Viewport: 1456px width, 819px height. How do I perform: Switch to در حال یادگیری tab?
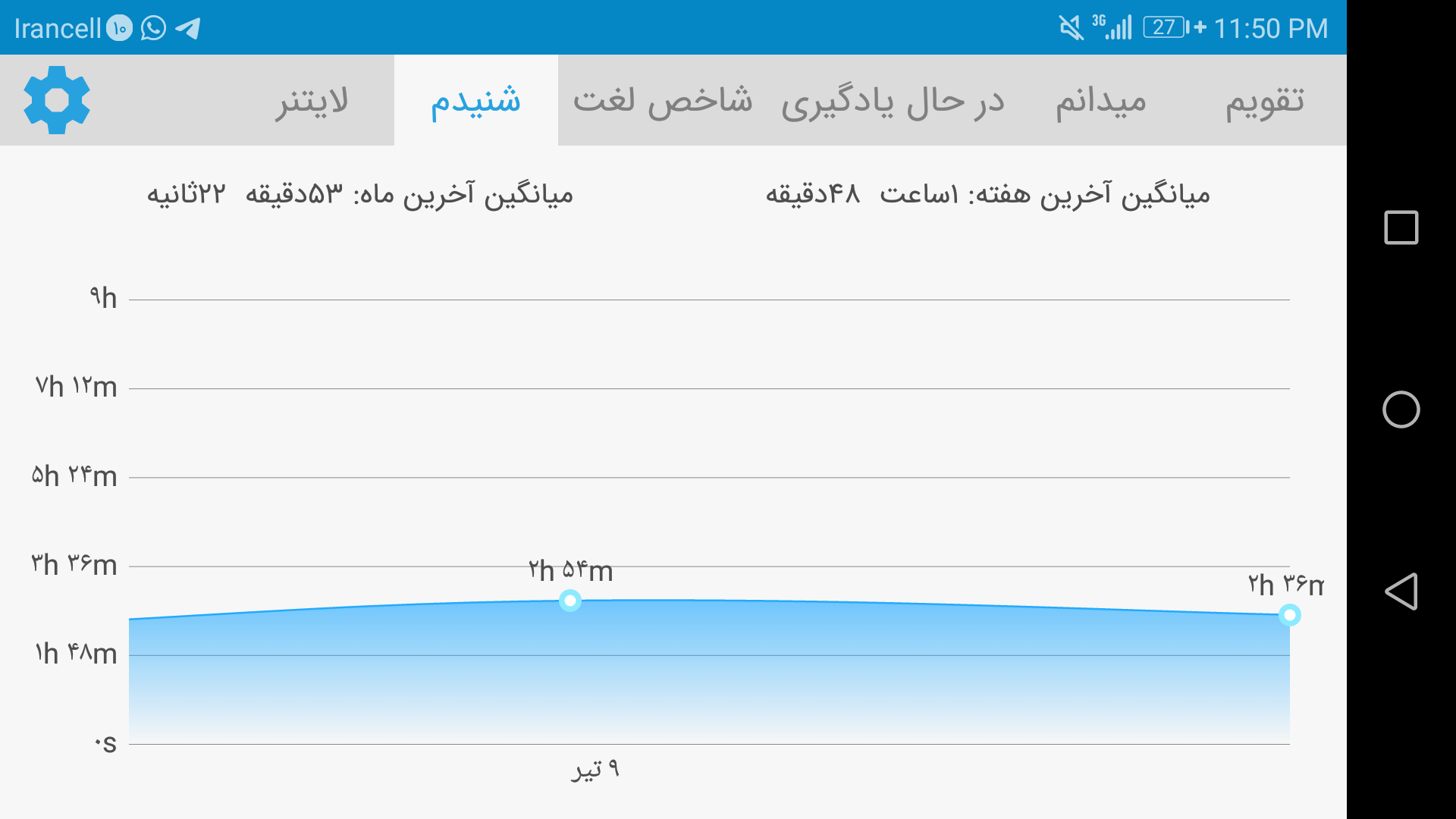click(893, 100)
